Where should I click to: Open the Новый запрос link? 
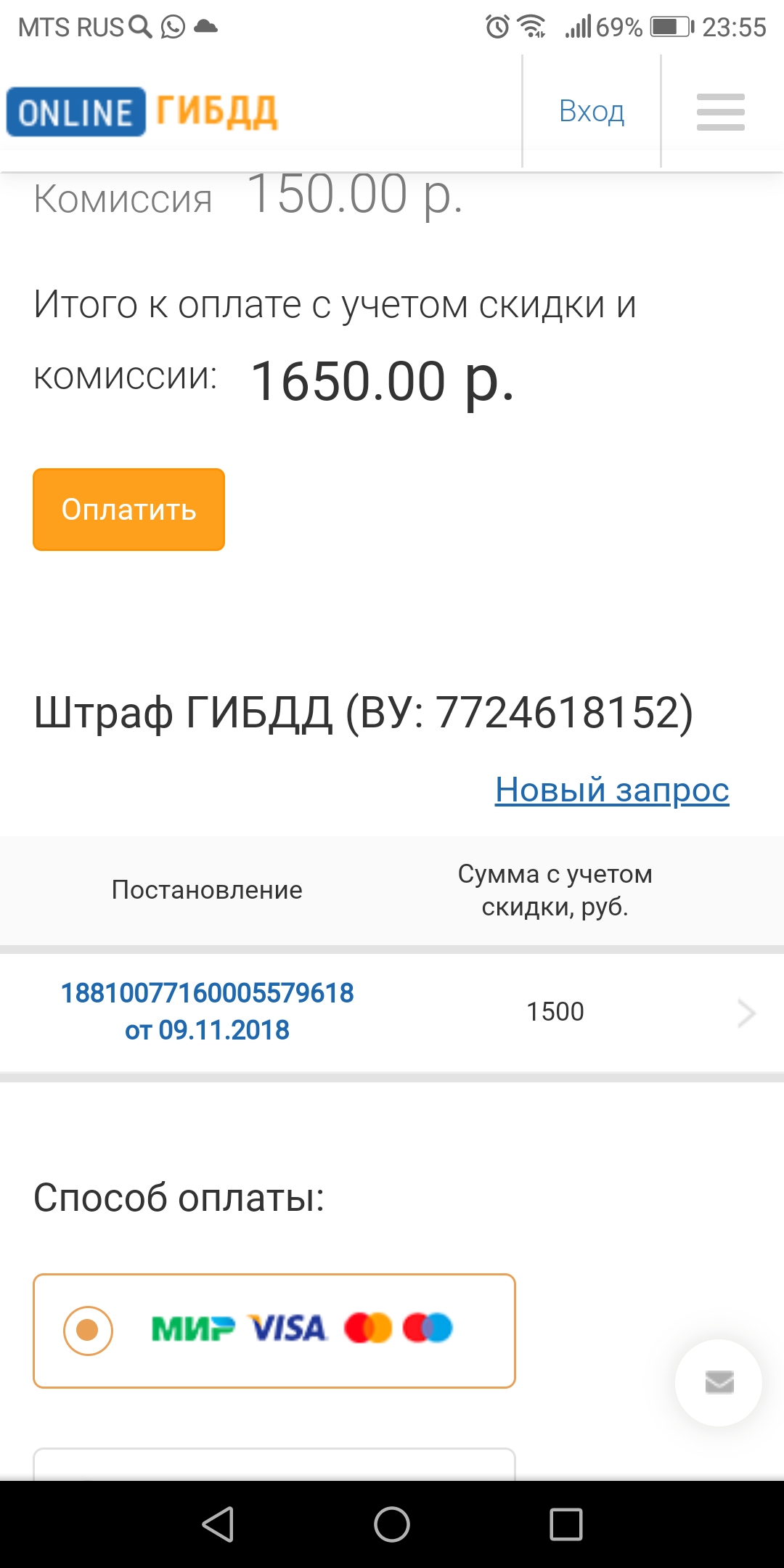tap(611, 789)
